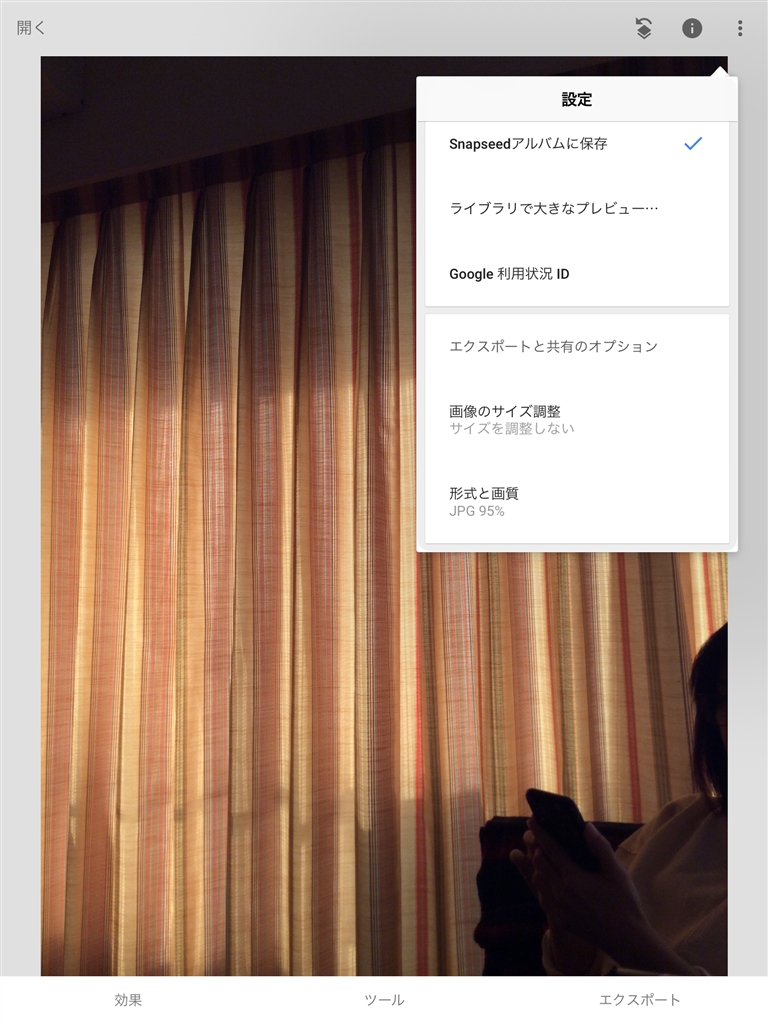The width and height of the screenshot is (768, 1024).
Task: Open the エクスポート tab
Action: pos(640,1000)
